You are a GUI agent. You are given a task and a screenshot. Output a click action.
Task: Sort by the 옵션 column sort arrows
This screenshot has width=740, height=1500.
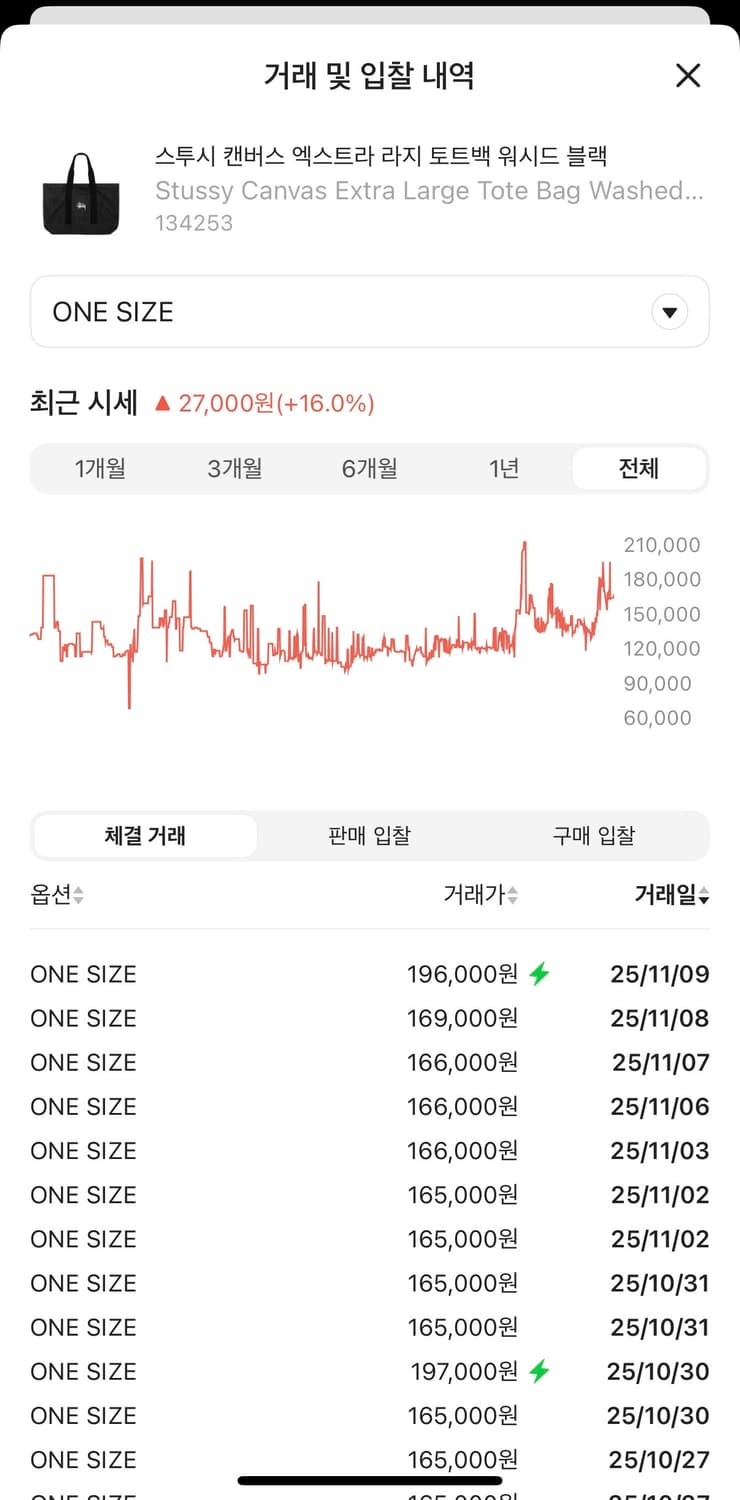pyautogui.click(x=78, y=895)
